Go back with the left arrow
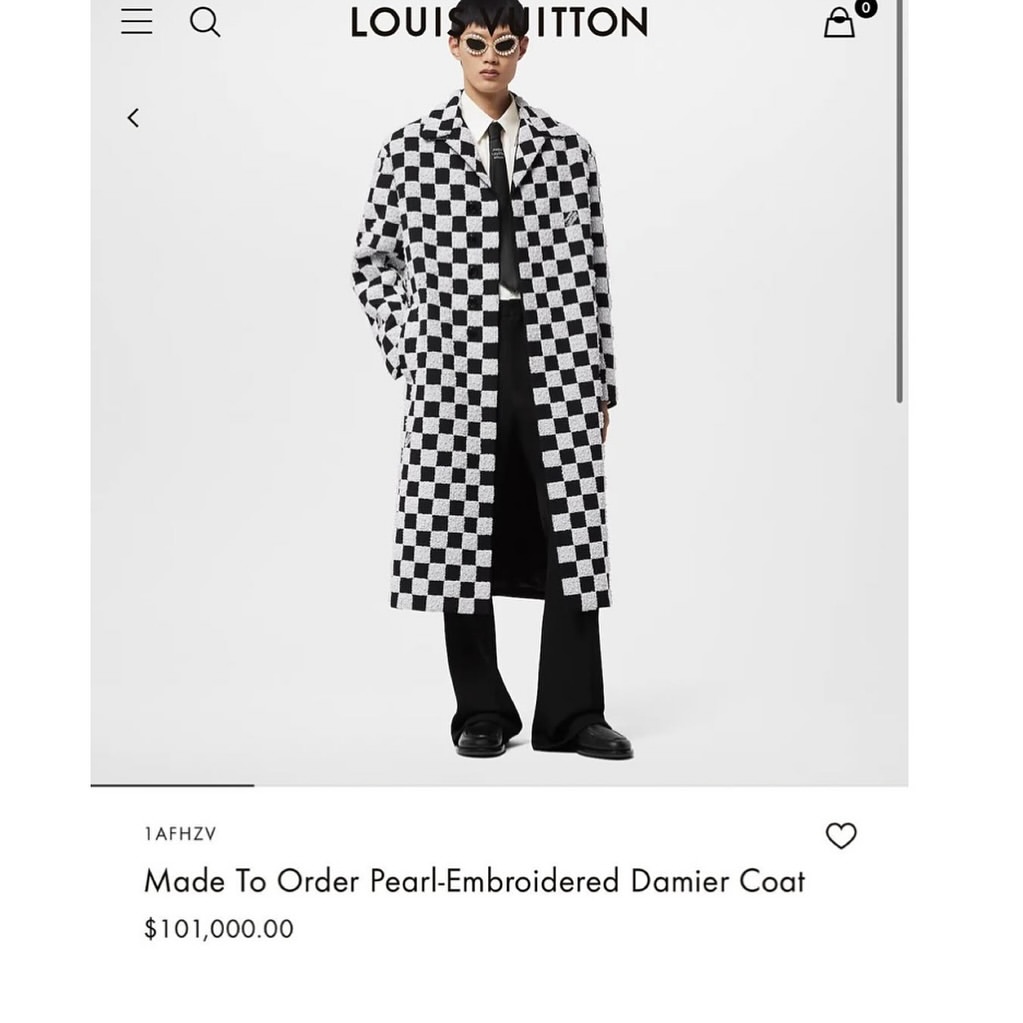Viewport: 1023px width, 1023px height. click(x=133, y=118)
